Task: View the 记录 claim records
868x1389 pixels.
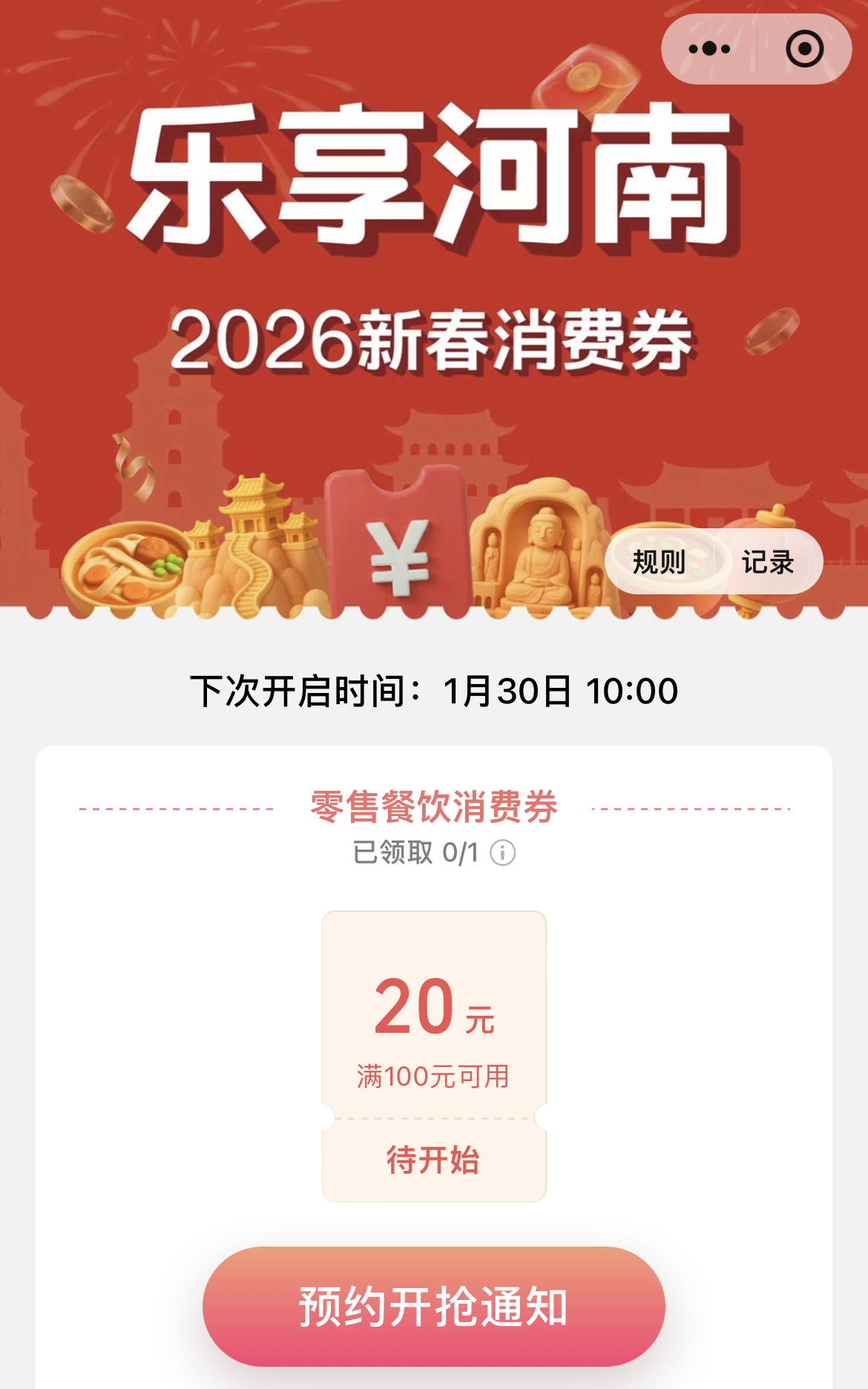Action: [x=769, y=562]
